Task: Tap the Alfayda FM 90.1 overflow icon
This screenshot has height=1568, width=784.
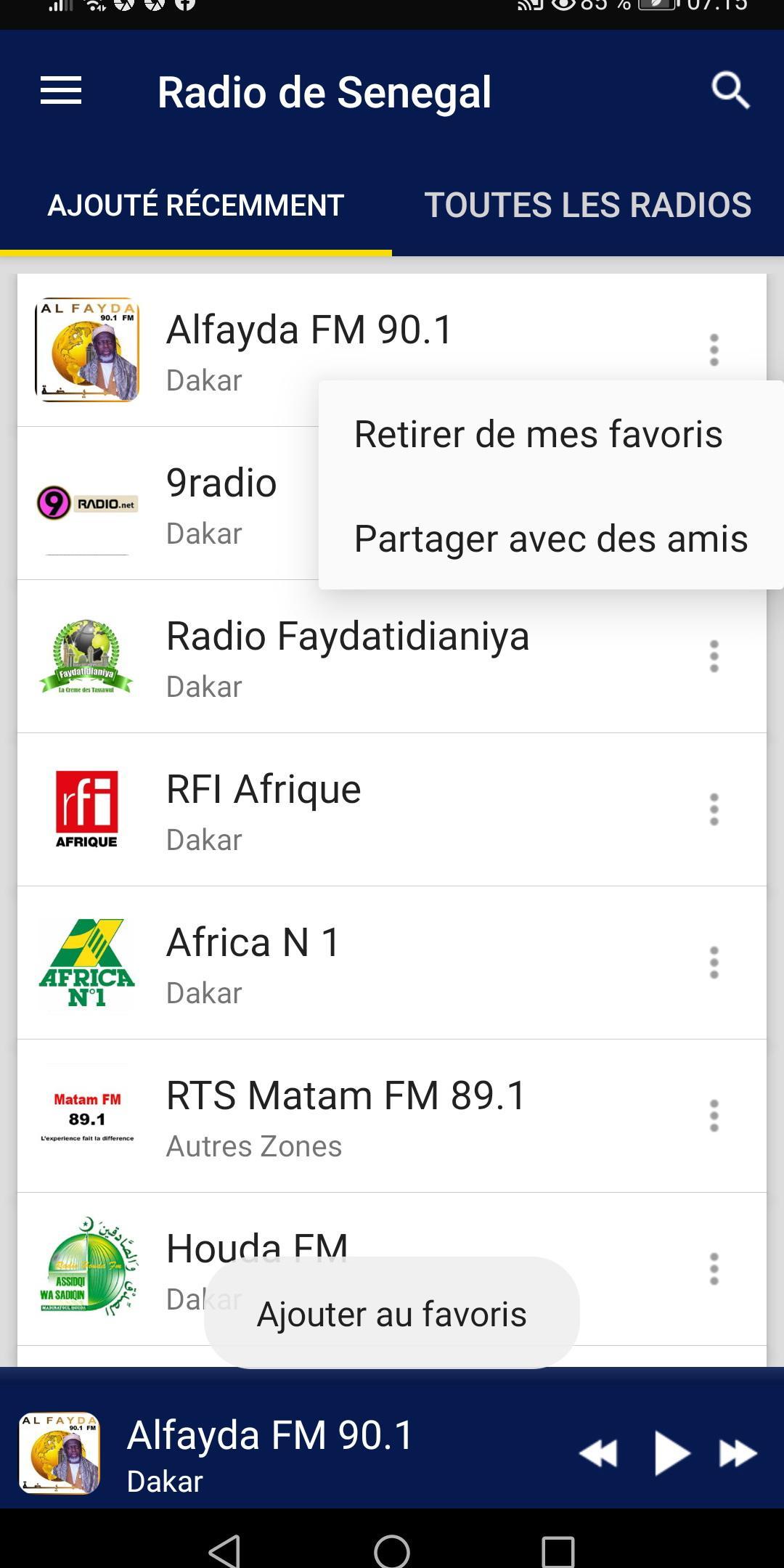Action: point(714,350)
